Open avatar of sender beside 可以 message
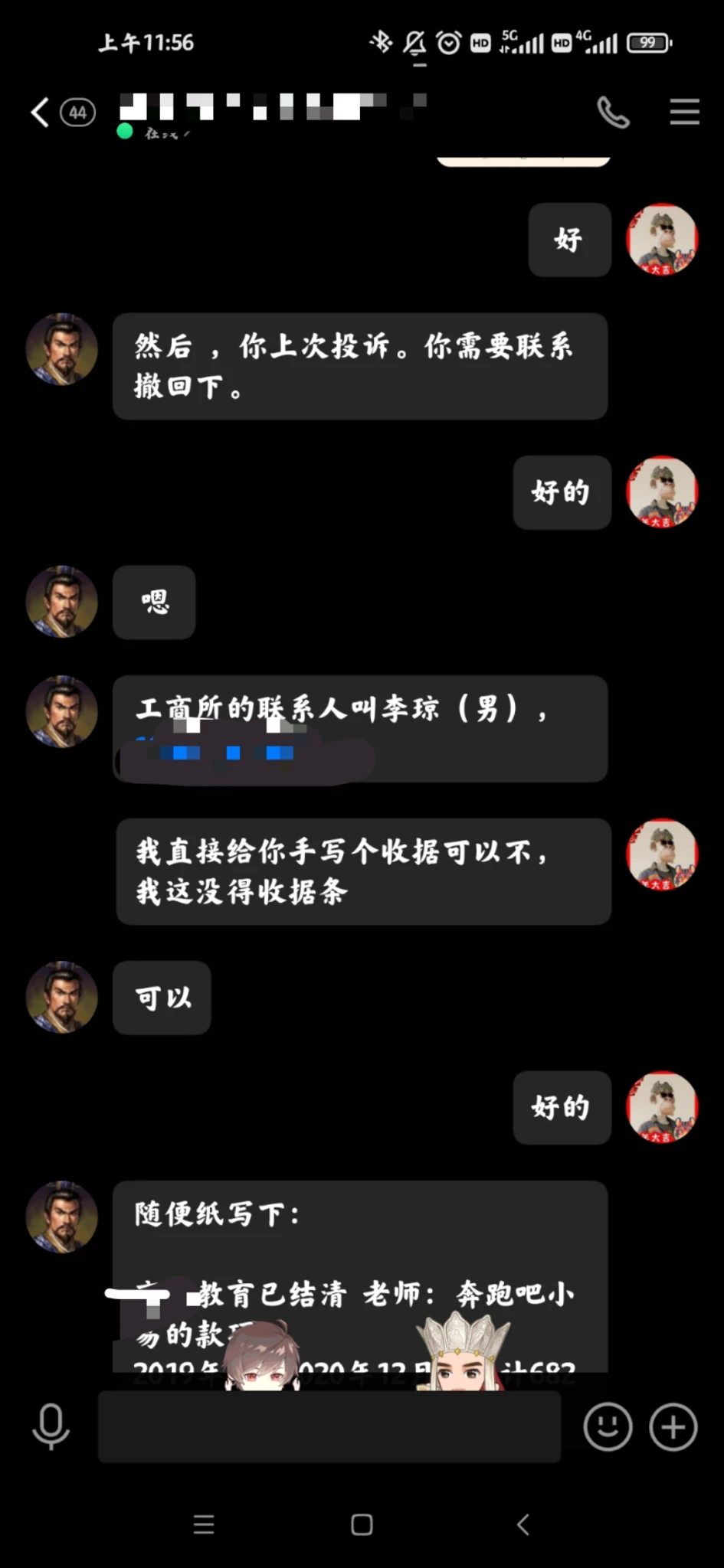The image size is (724, 1568). (62, 997)
